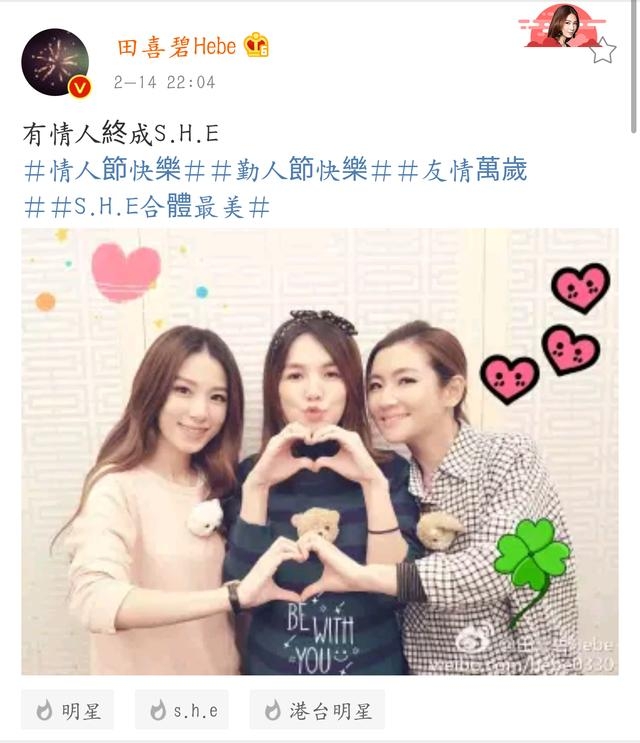
Task: Select the 港台明星 topic chip
Action: pos(317,711)
